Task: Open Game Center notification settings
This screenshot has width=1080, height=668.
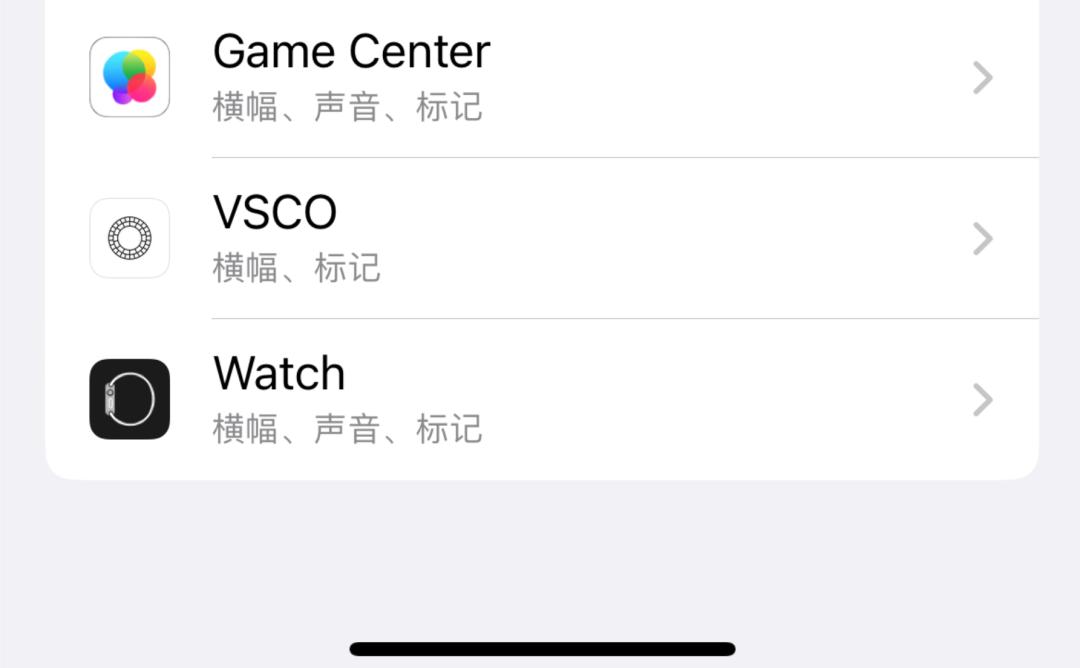Action: point(540,77)
